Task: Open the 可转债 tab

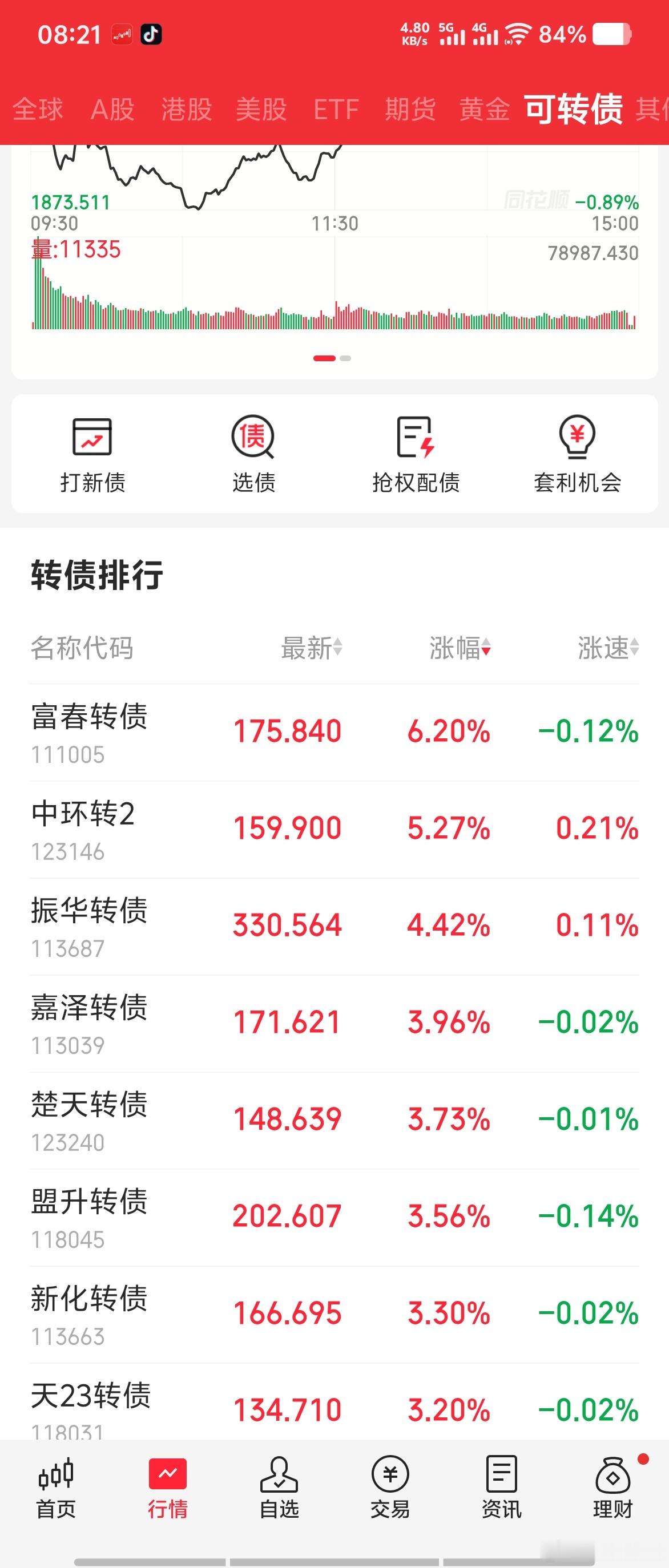Action: point(572,110)
